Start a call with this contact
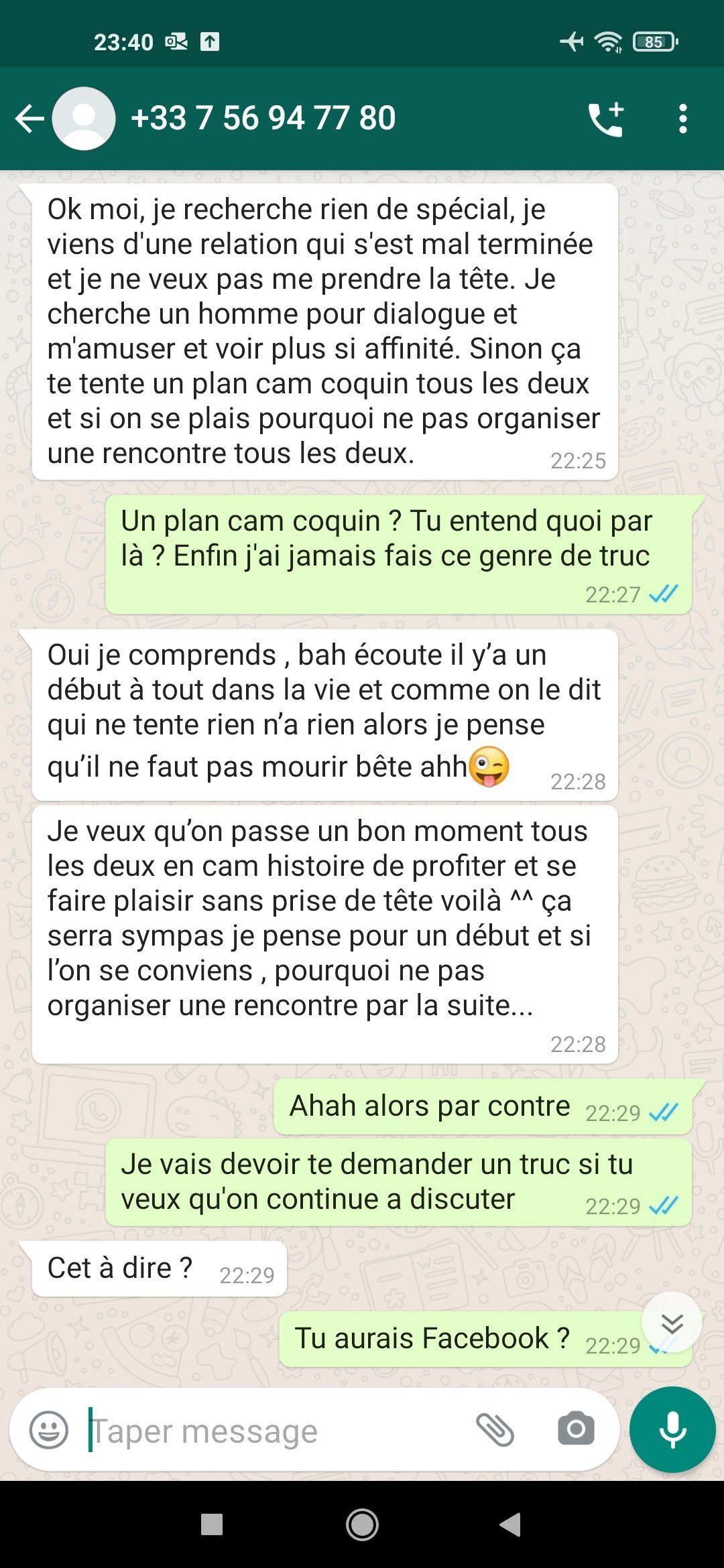724x1568 pixels. tap(606, 119)
